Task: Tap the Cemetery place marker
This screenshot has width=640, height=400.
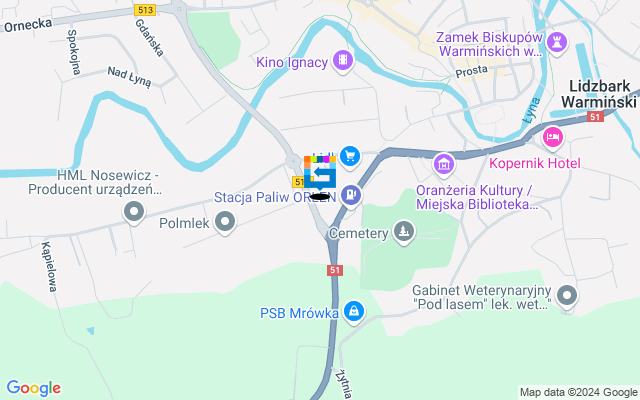Action: pyautogui.click(x=404, y=232)
